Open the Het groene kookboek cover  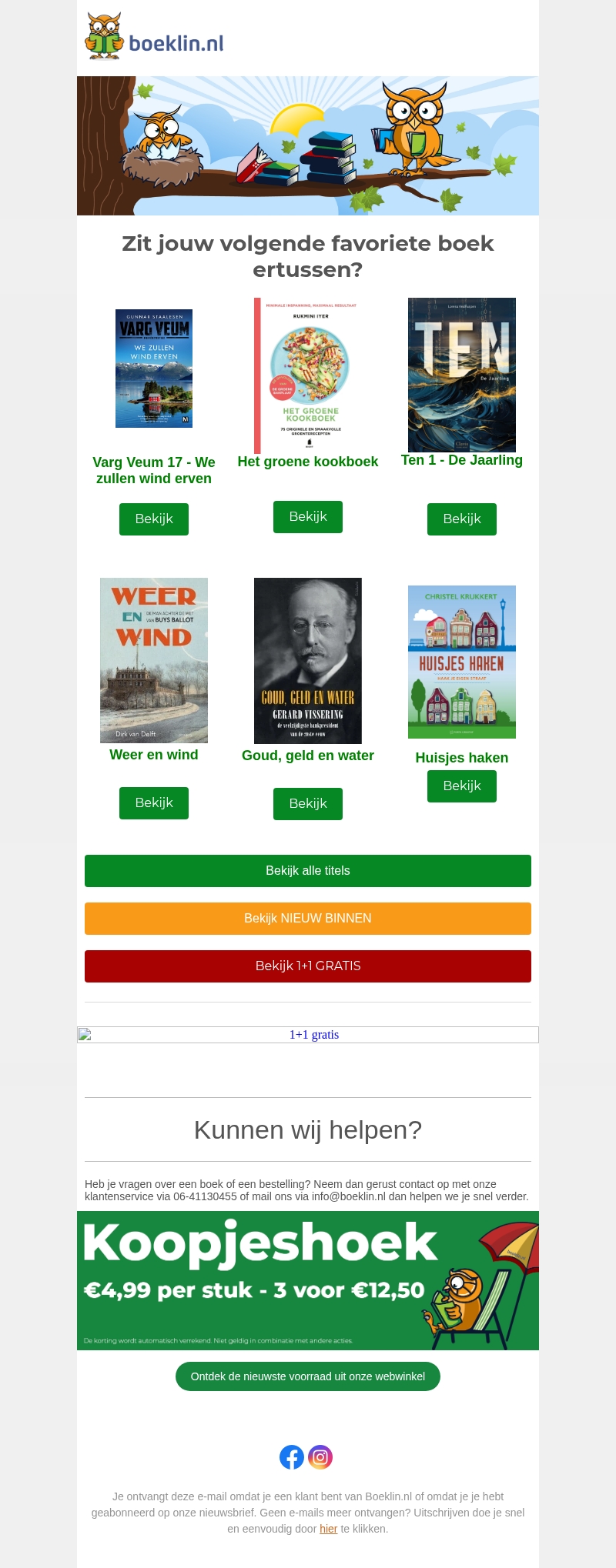point(308,375)
